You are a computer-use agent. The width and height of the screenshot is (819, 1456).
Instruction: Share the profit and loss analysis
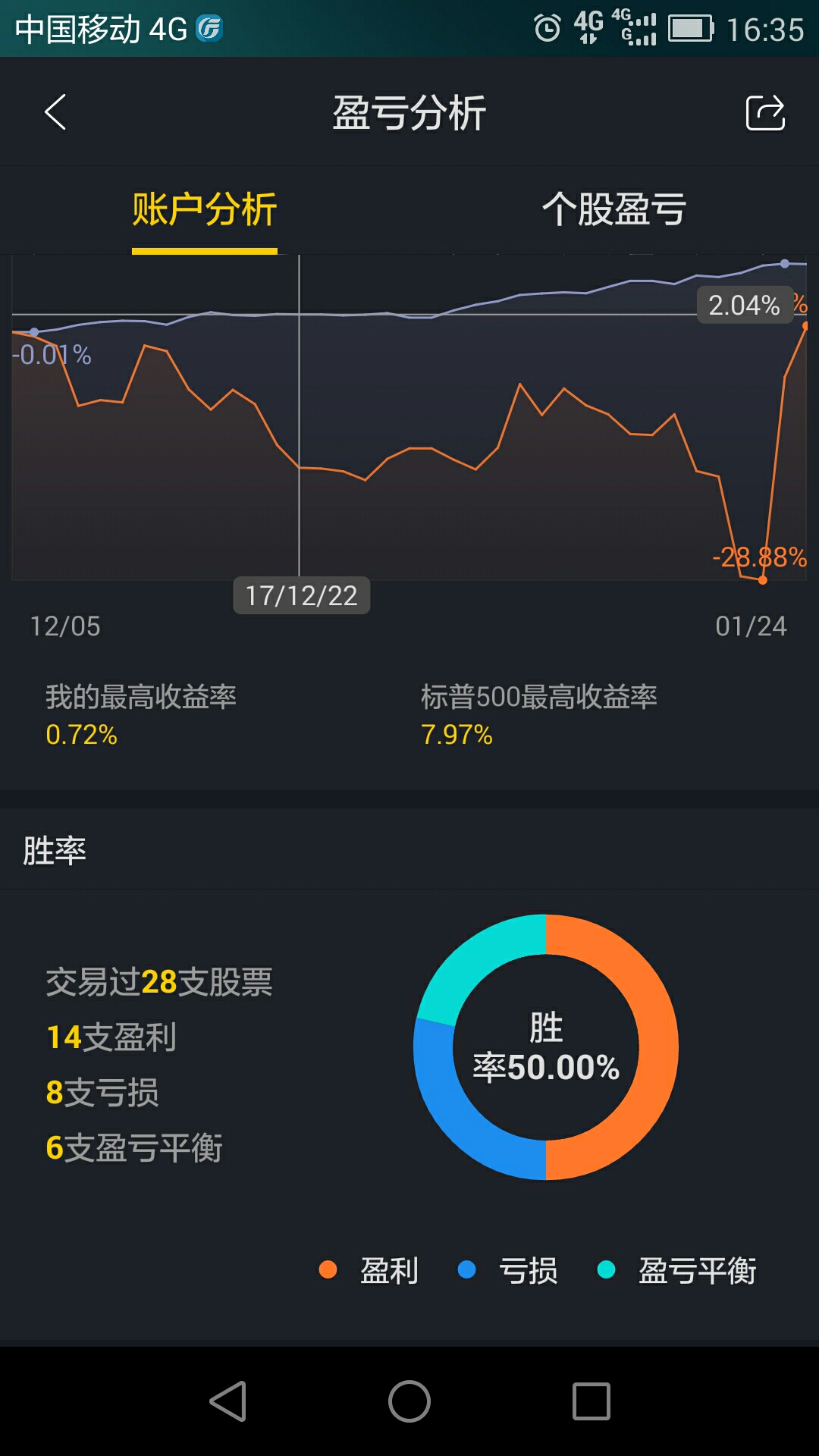click(764, 113)
